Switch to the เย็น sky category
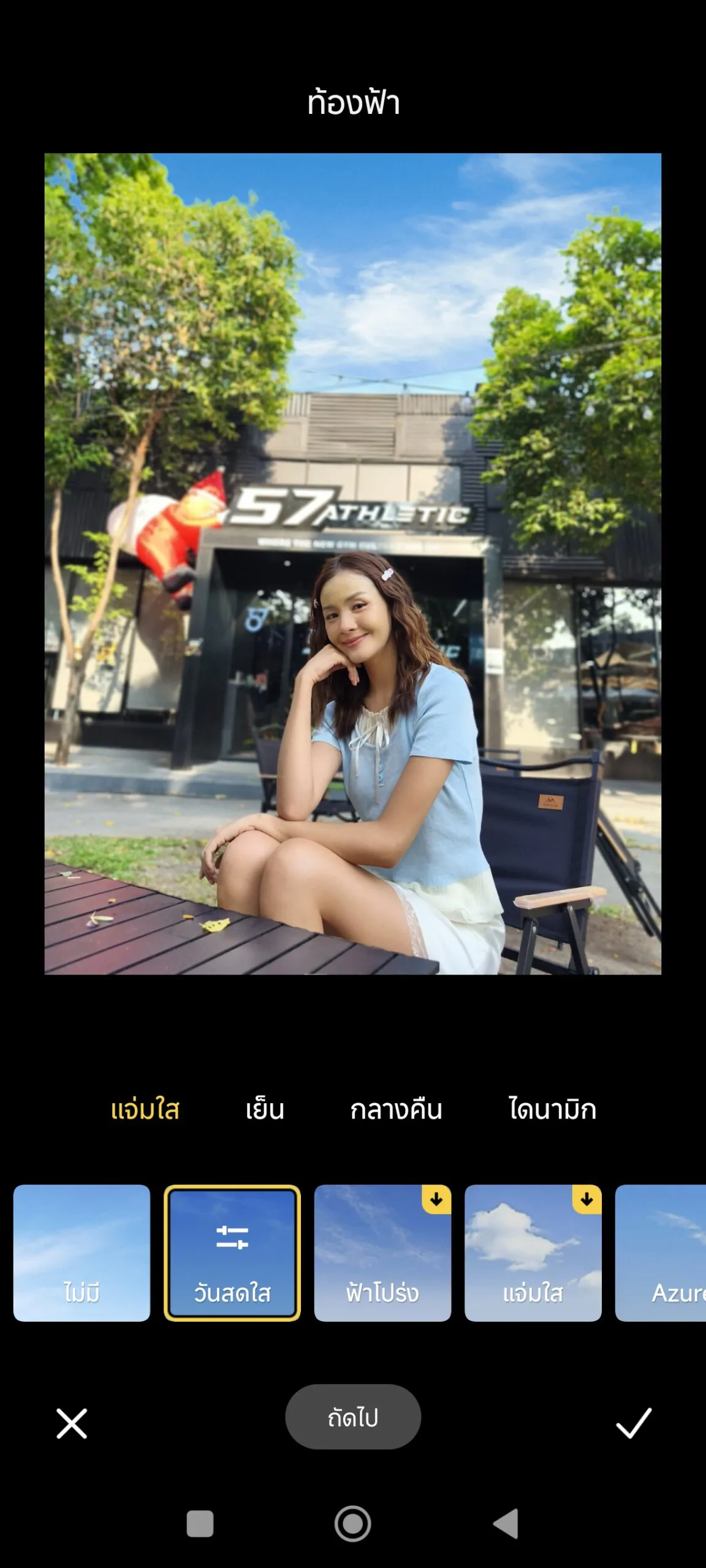The width and height of the screenshot is (706, 1568). click(265, 1109)
